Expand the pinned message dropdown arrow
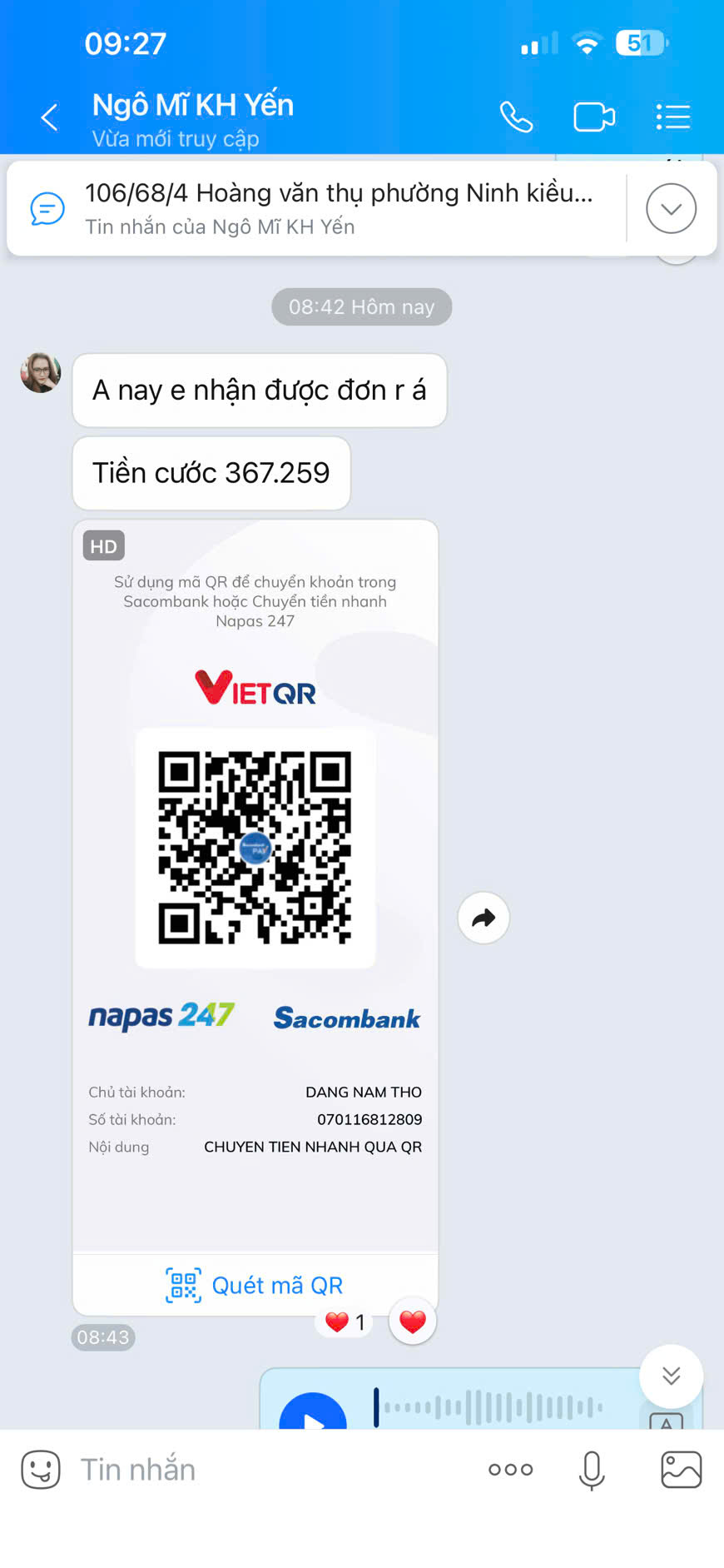Image resolution: width=724 pixels, height=1568 pixels. click(671, 208)
